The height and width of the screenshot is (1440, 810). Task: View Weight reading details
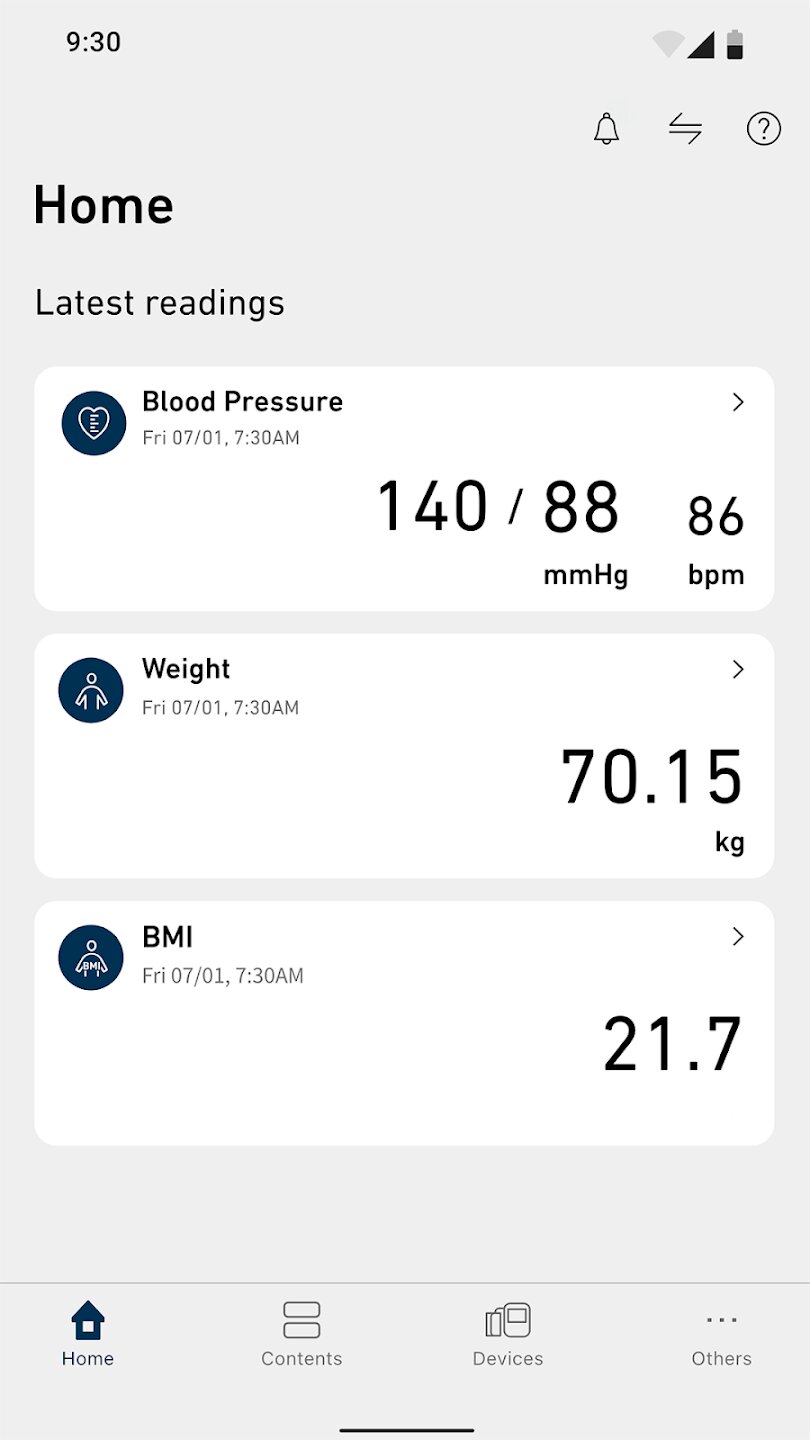click(404, 756)
